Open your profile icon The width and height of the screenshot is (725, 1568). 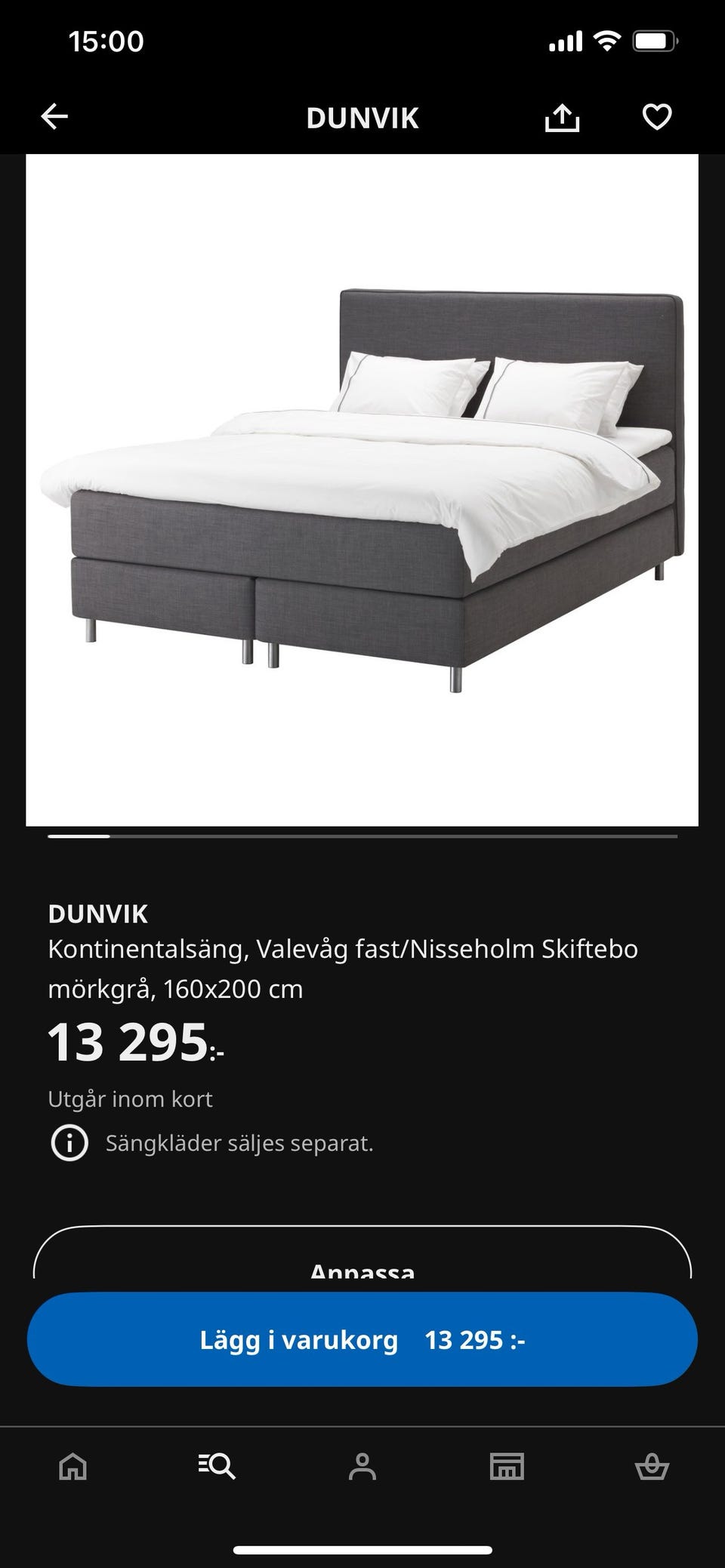(362, 1468)
